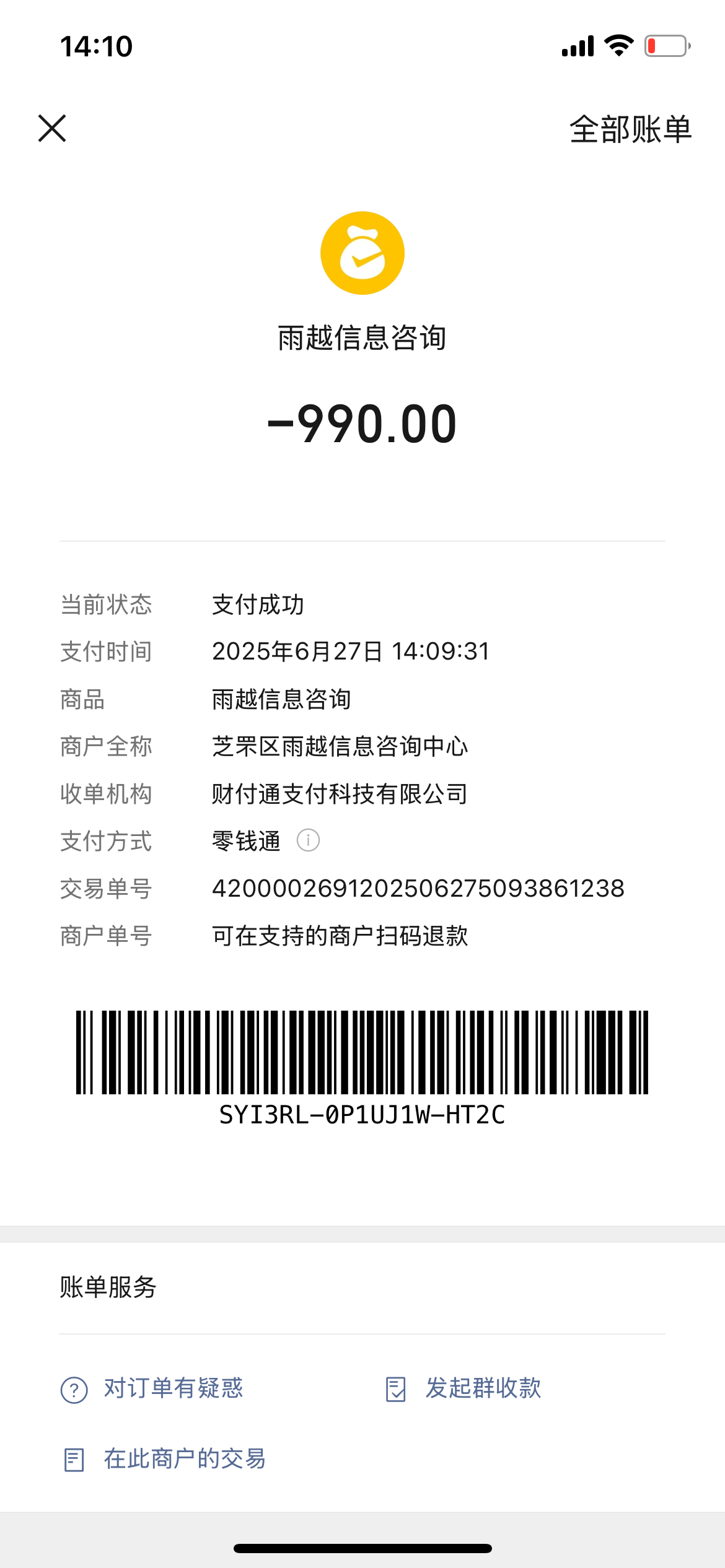The width and height of the screenshot is (725, 1568).
Task: Tap the info icon next to 零钱通
Action: (x=308, y=840)
